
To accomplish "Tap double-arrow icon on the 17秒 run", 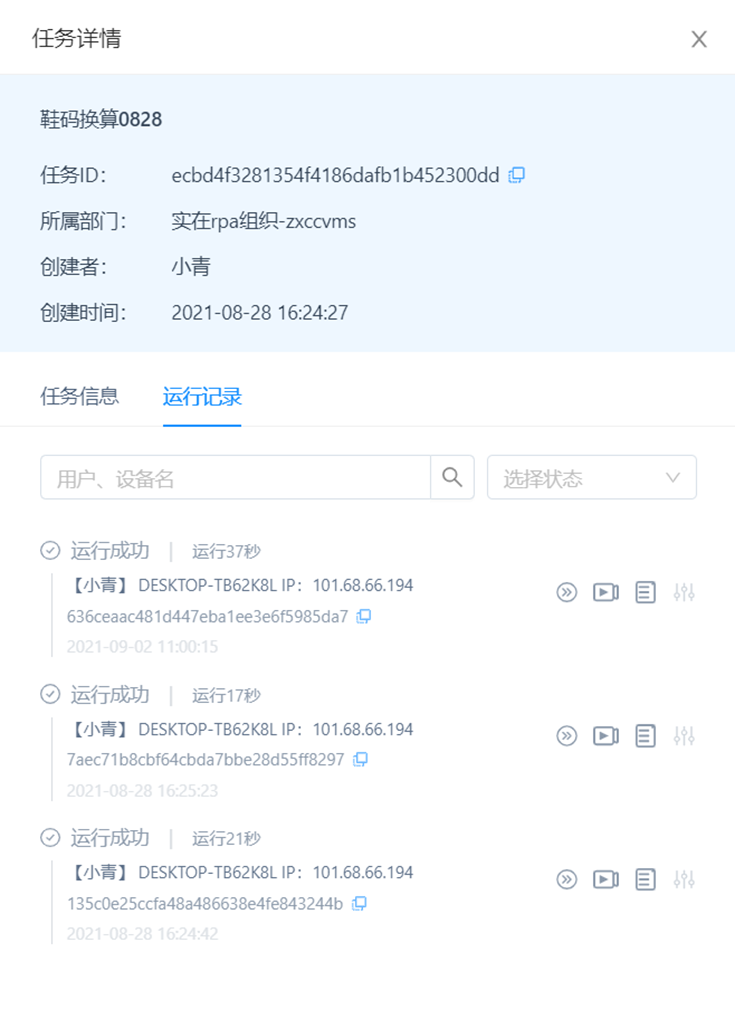I will [x=567, y=736].
